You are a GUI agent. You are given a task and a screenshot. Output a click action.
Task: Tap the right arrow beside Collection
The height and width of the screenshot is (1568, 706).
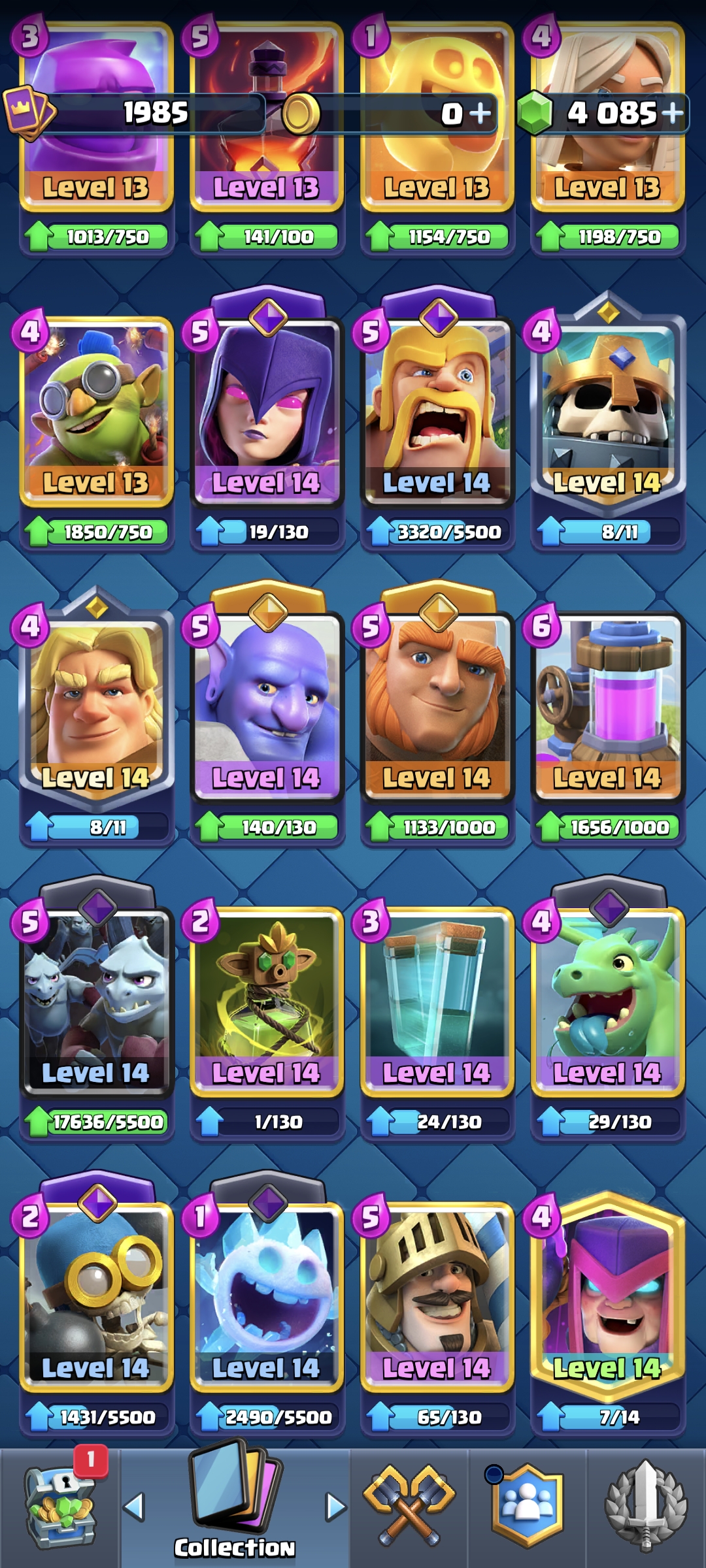click(x=336, y=1507)
